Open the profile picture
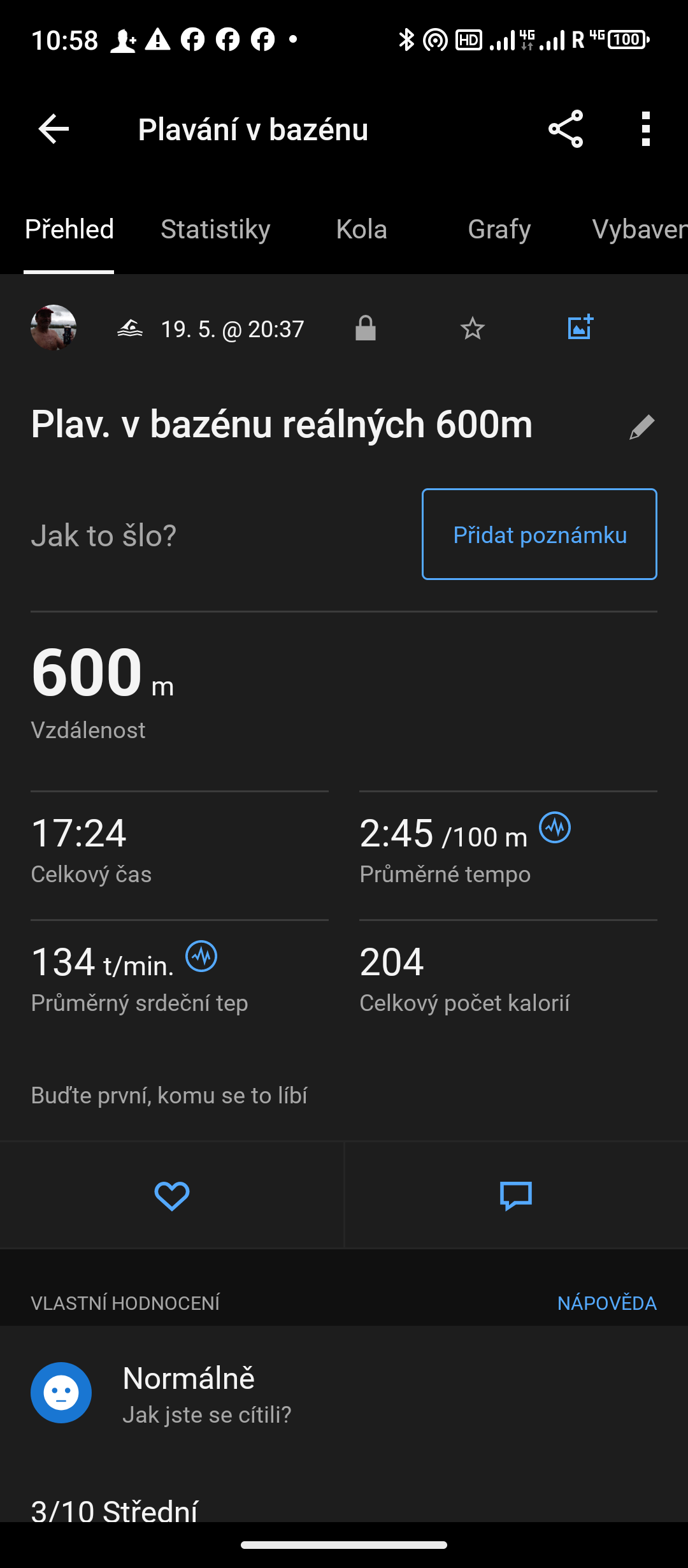 pos(54,328)
